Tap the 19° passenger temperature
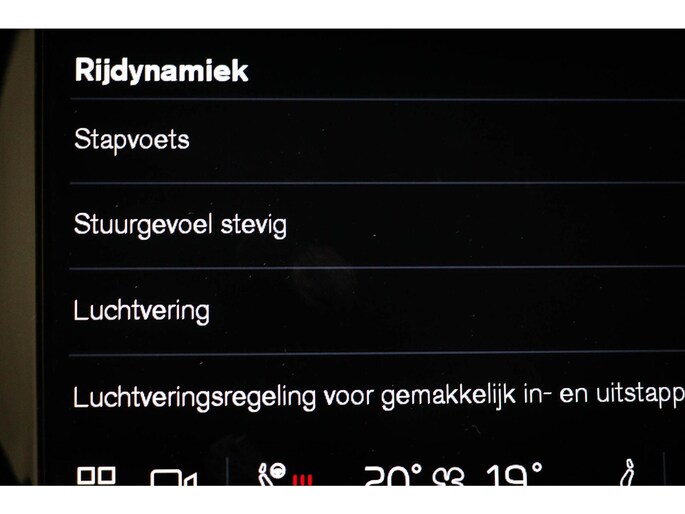The height and width of the screenshot is (514, 685). (x=515, y=476)
